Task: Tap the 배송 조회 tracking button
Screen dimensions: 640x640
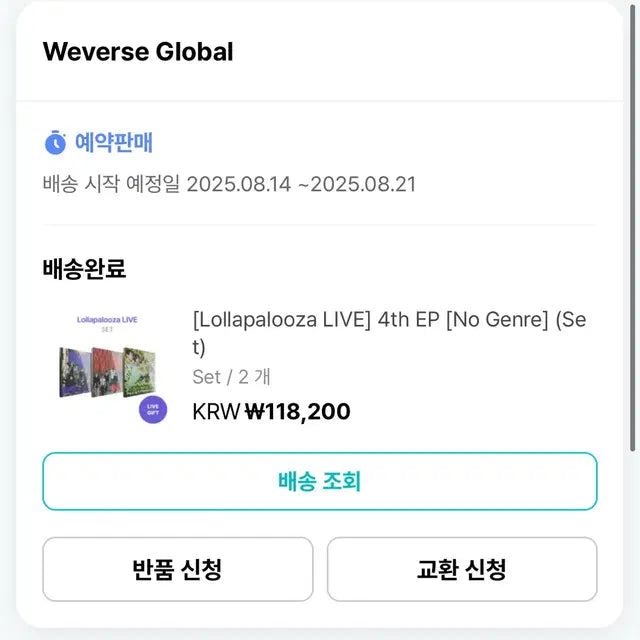Action: 319,482
